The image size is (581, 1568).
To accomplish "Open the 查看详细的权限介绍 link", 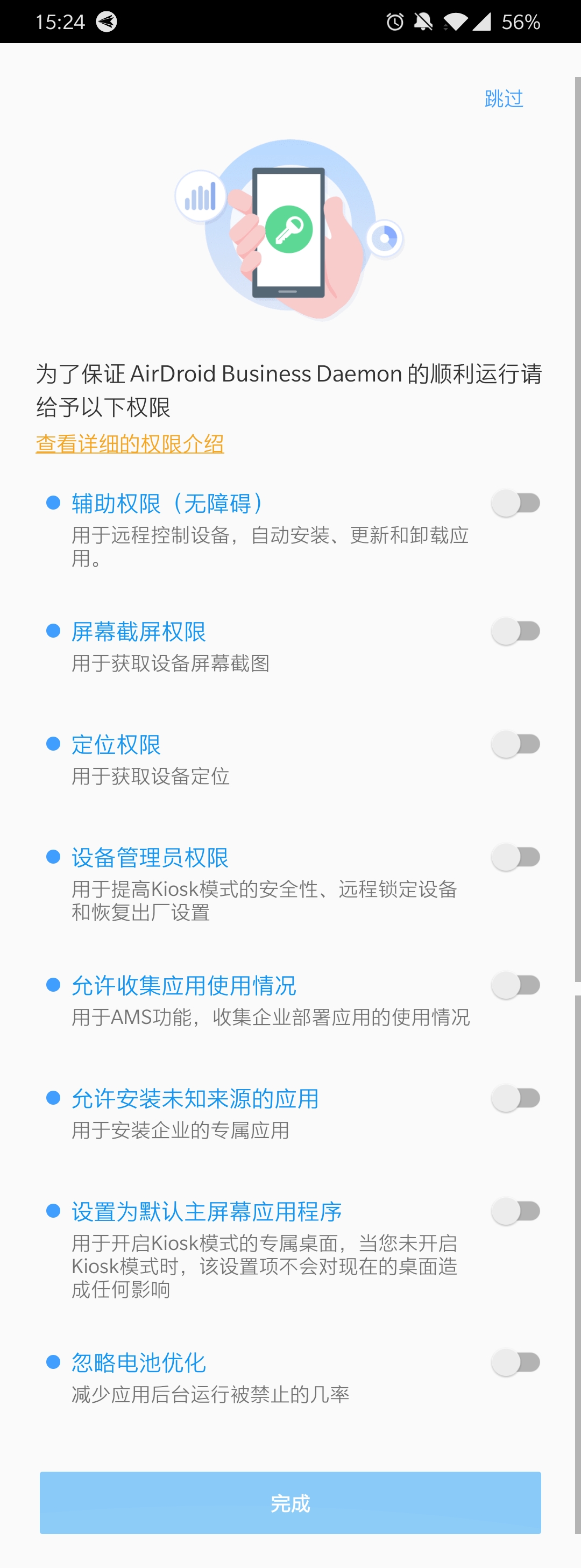I will [x=130, y=444].
